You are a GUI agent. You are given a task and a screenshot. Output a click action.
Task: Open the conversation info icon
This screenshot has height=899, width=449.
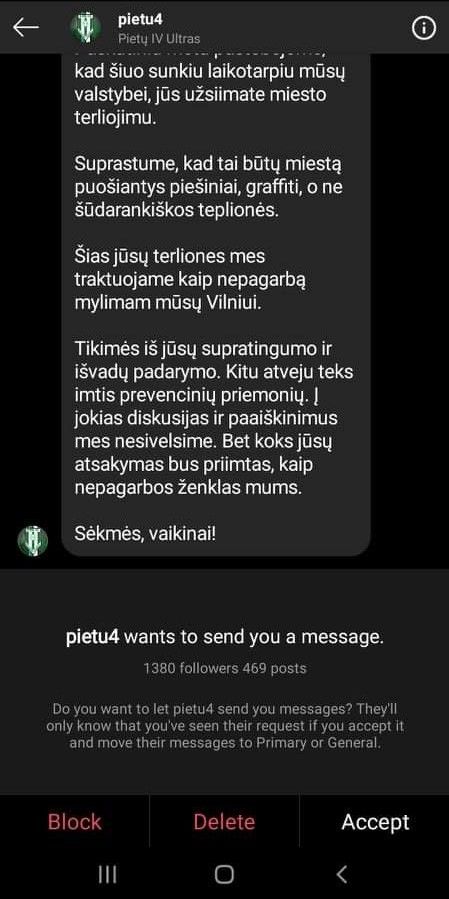pyautogui.click(x=424, y=27)
